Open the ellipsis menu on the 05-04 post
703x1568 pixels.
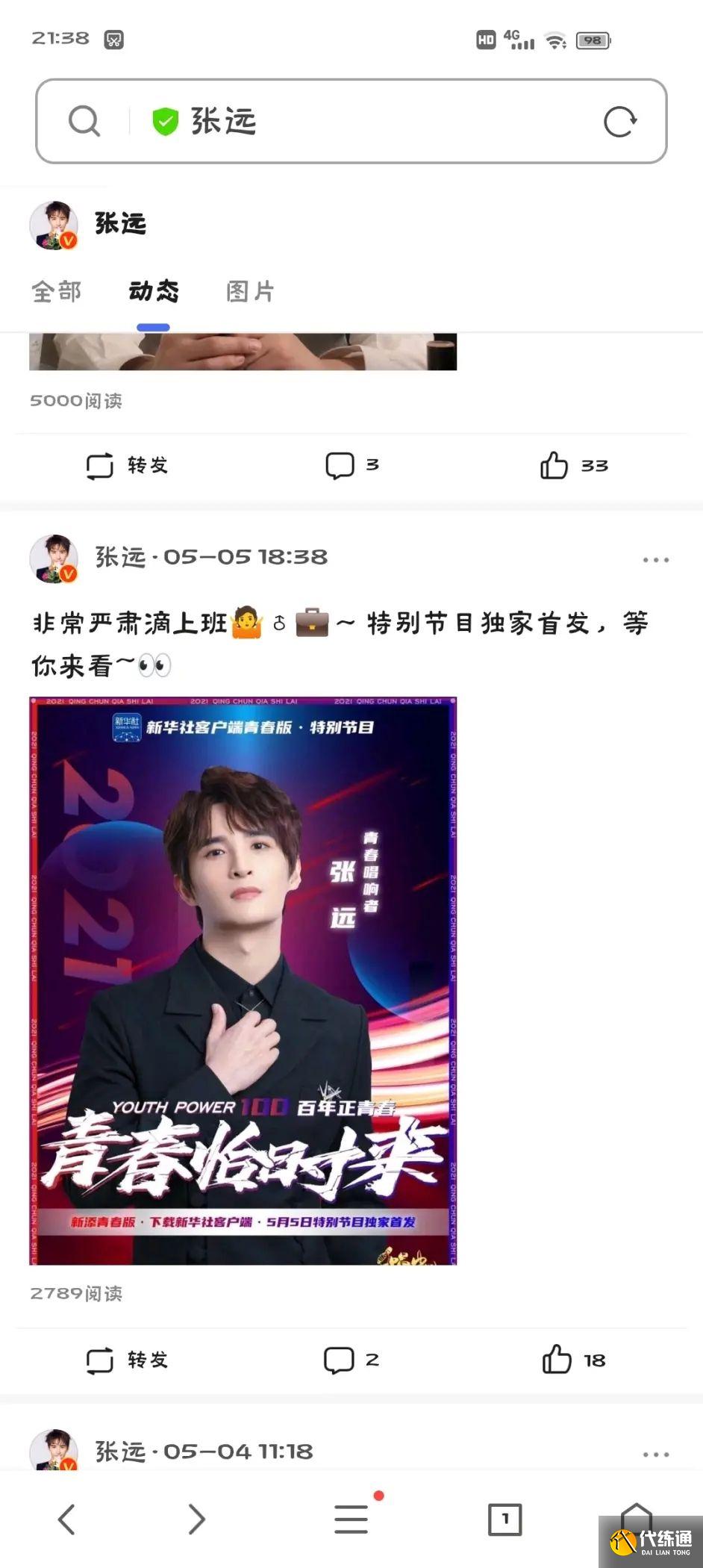click(x=656, y=1453)
